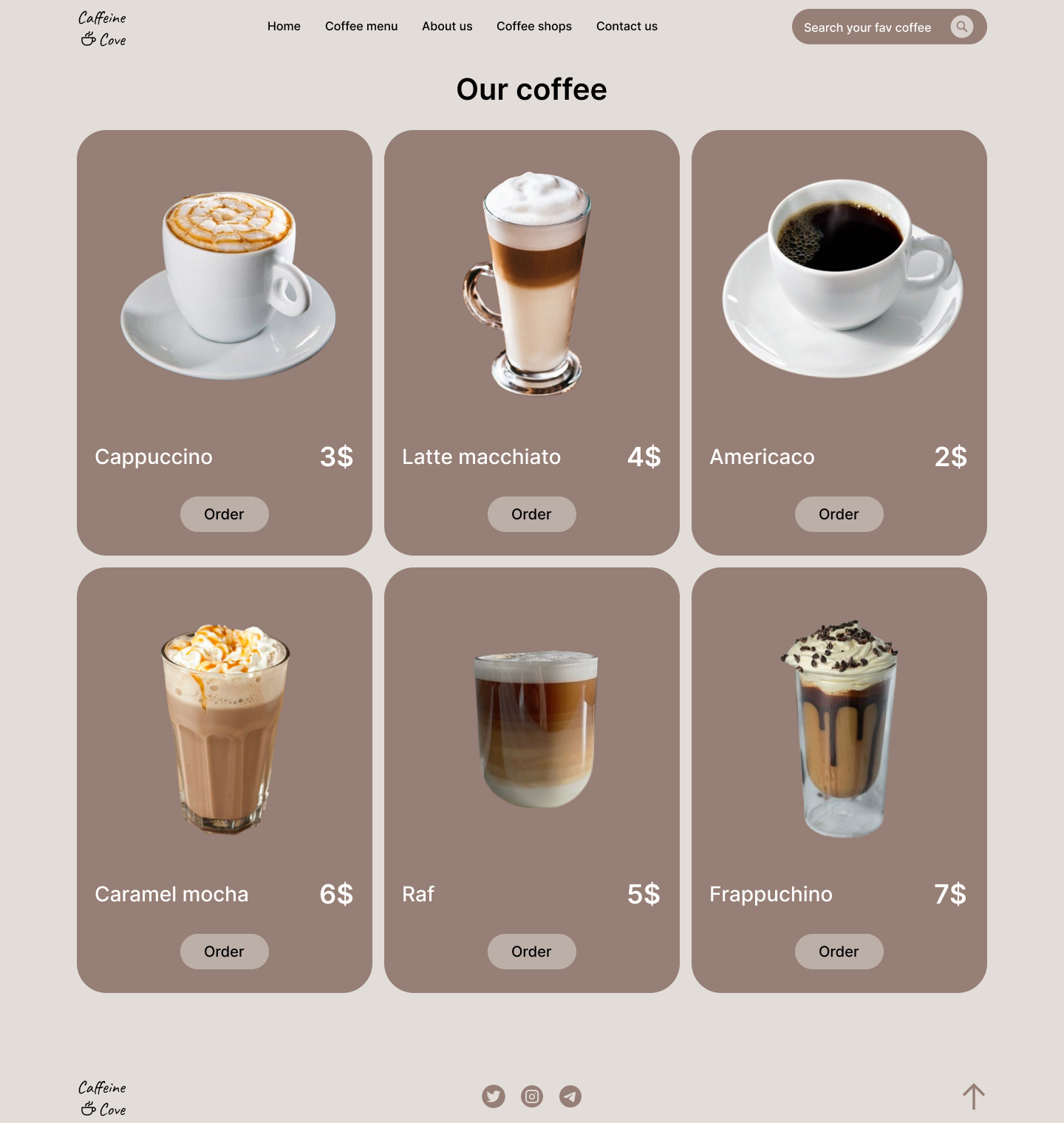Open the Twitter icon in the footer
Screen dimensions: 1064x1123
click(494, 1096)
